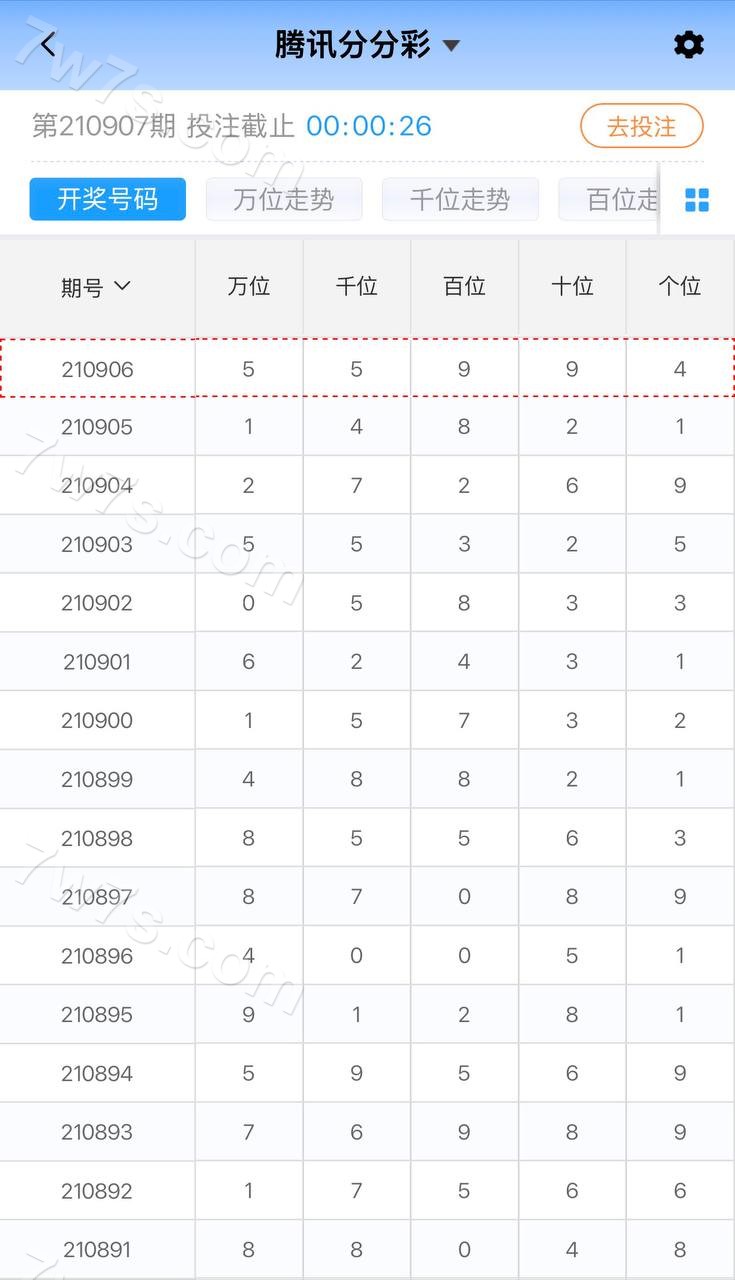Open the grid view of all tabs
The width and height of the screenshot is (735, 1280).
tap(697, 200)
